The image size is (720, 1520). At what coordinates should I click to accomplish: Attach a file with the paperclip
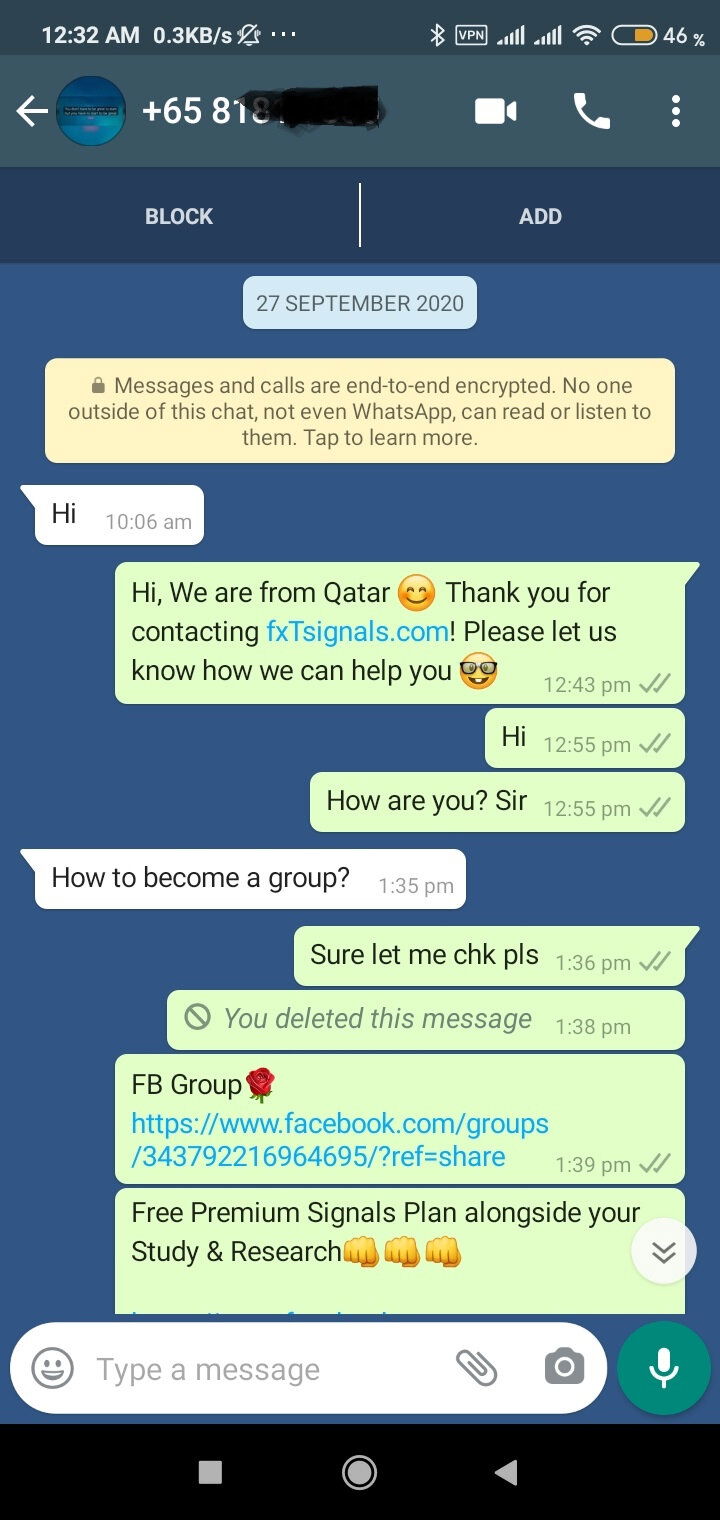click(477, 1368)
